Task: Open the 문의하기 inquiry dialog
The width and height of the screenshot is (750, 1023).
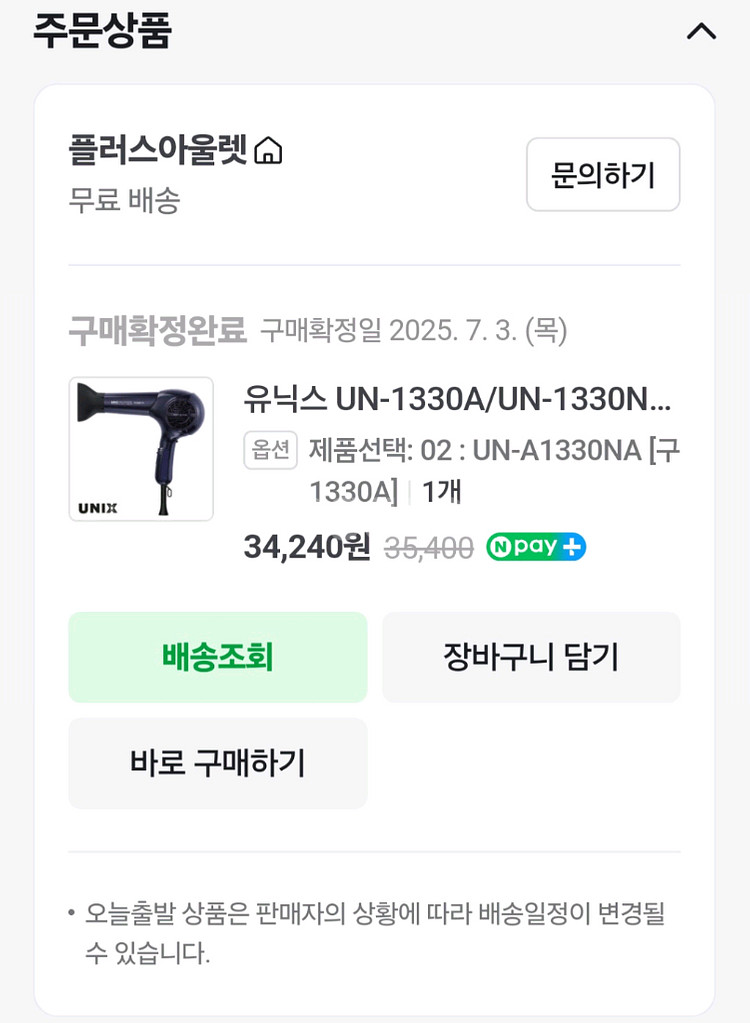Action: 603,175
